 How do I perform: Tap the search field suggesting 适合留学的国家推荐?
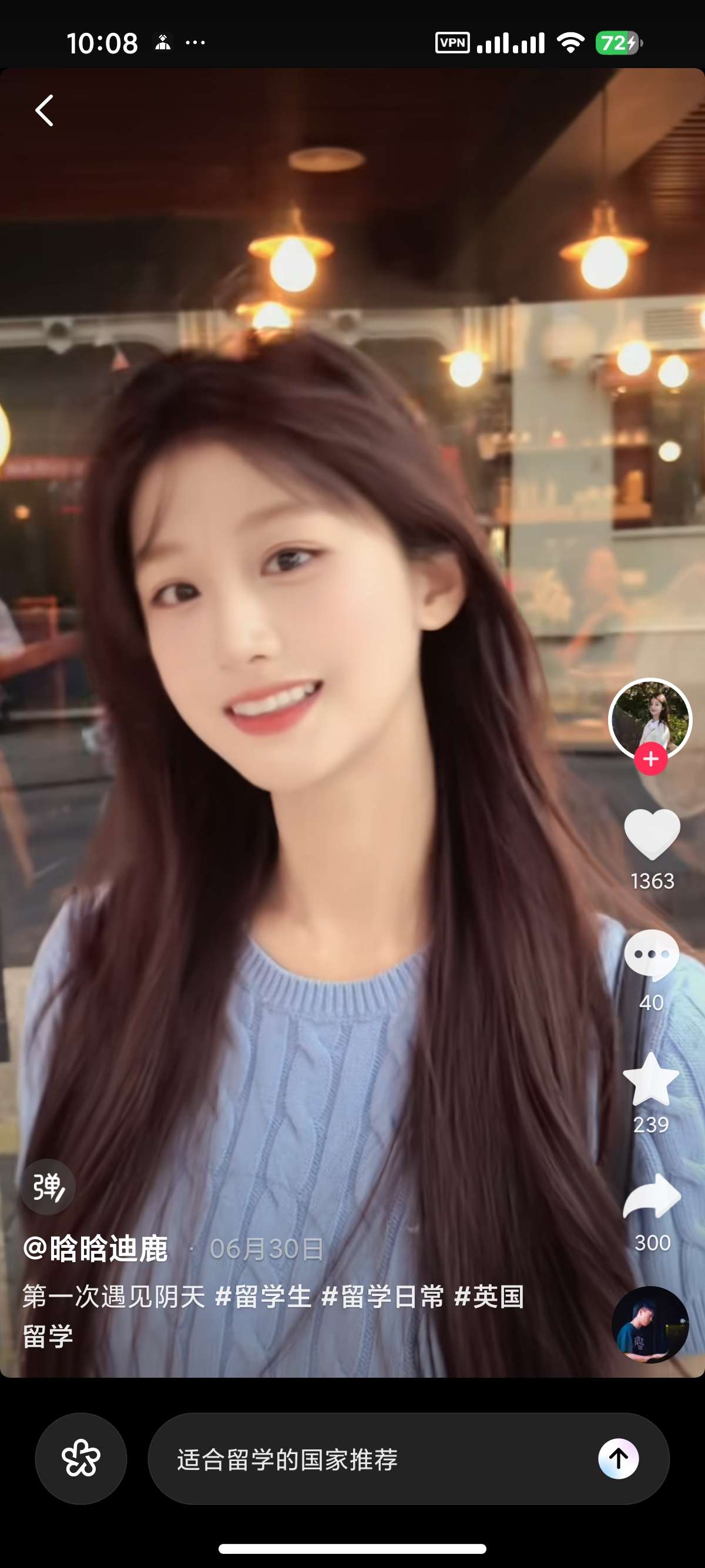pyautogui.click(x=408, y=1459)
